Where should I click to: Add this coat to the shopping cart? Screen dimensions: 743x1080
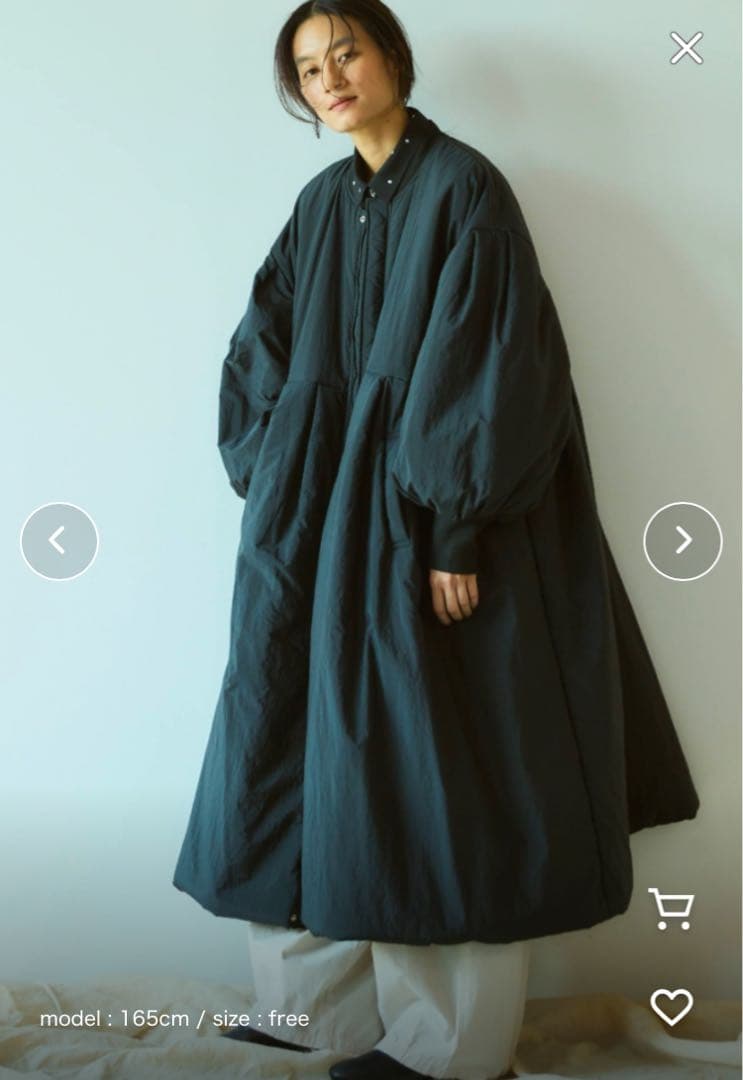(671, 908)
